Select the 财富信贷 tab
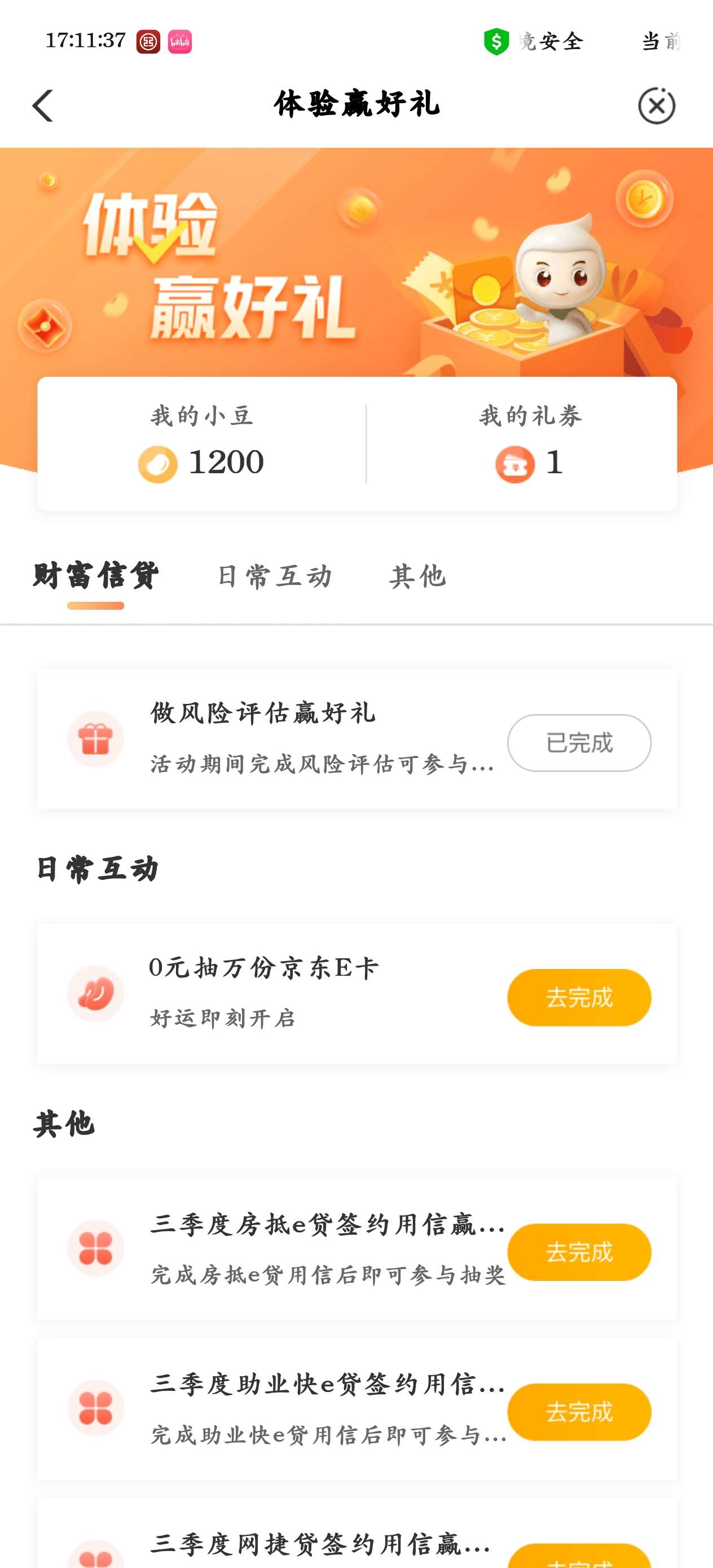 coord(95,576)
